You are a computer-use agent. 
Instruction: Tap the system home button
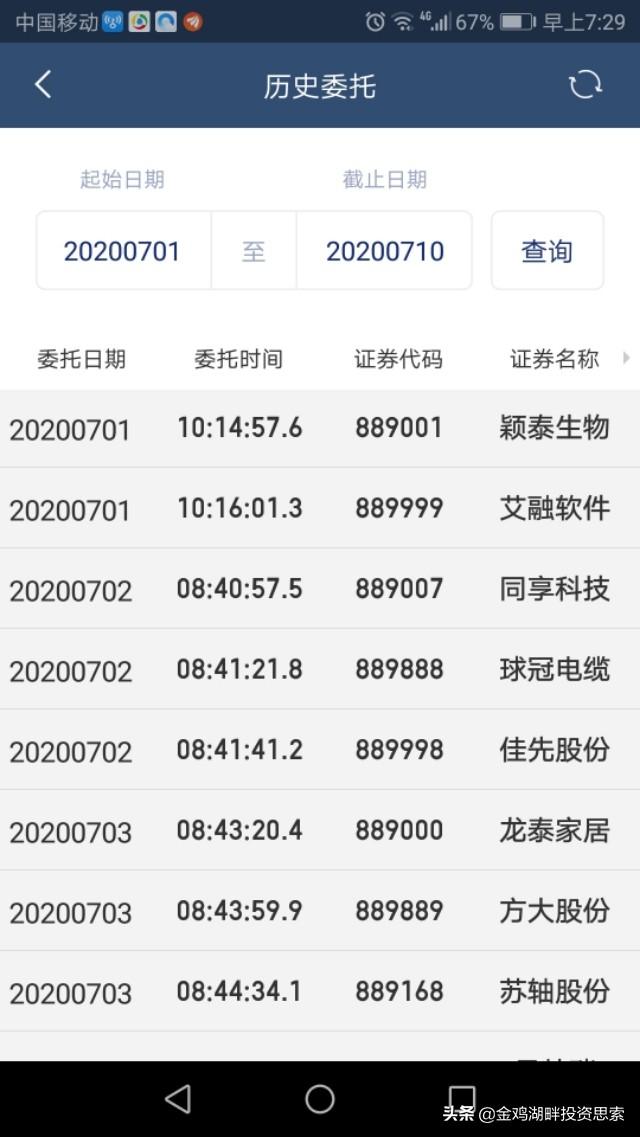tap(320, 1099)
